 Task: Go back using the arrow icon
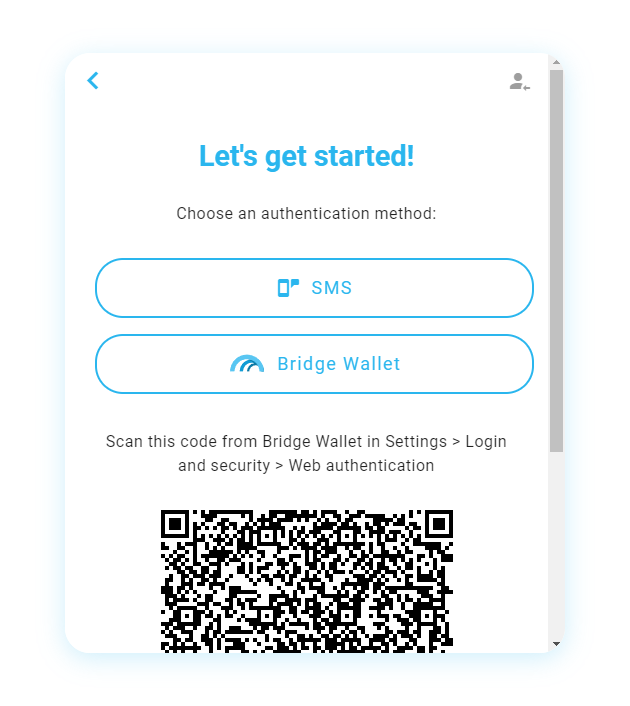[x=93, y=81]
